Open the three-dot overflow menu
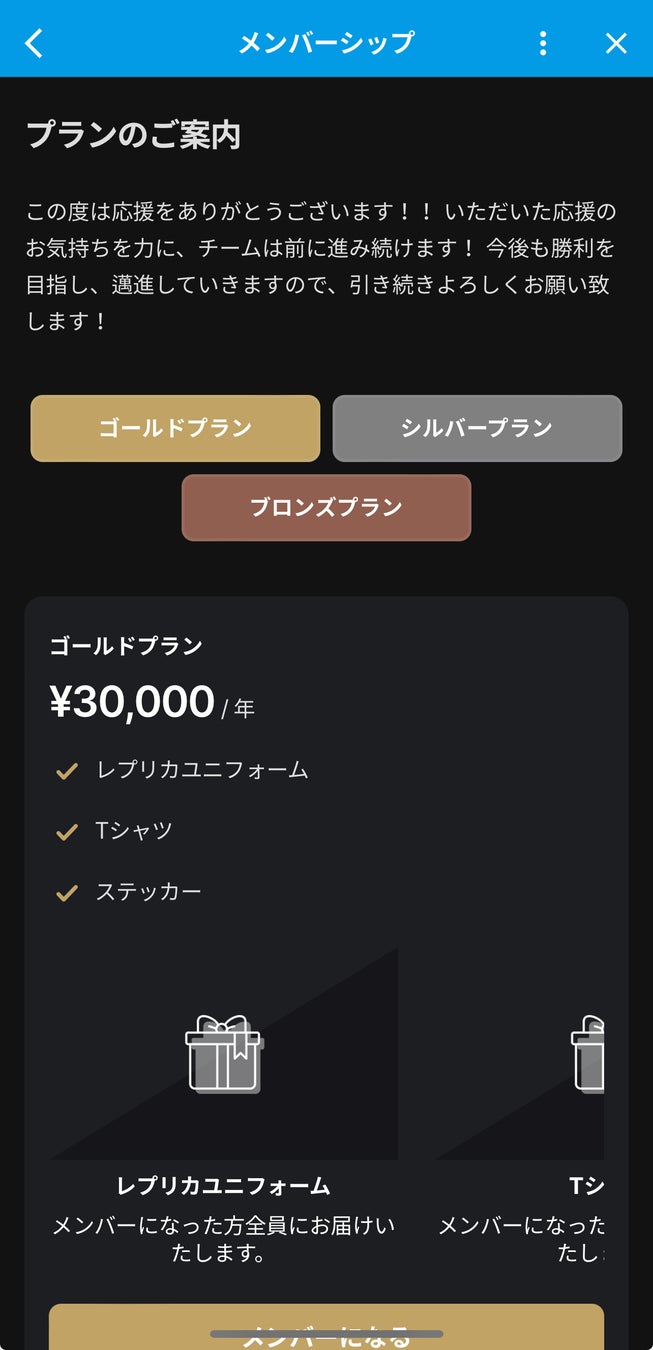The width and height of the screenshot is (653, 1350). (542, 43)
